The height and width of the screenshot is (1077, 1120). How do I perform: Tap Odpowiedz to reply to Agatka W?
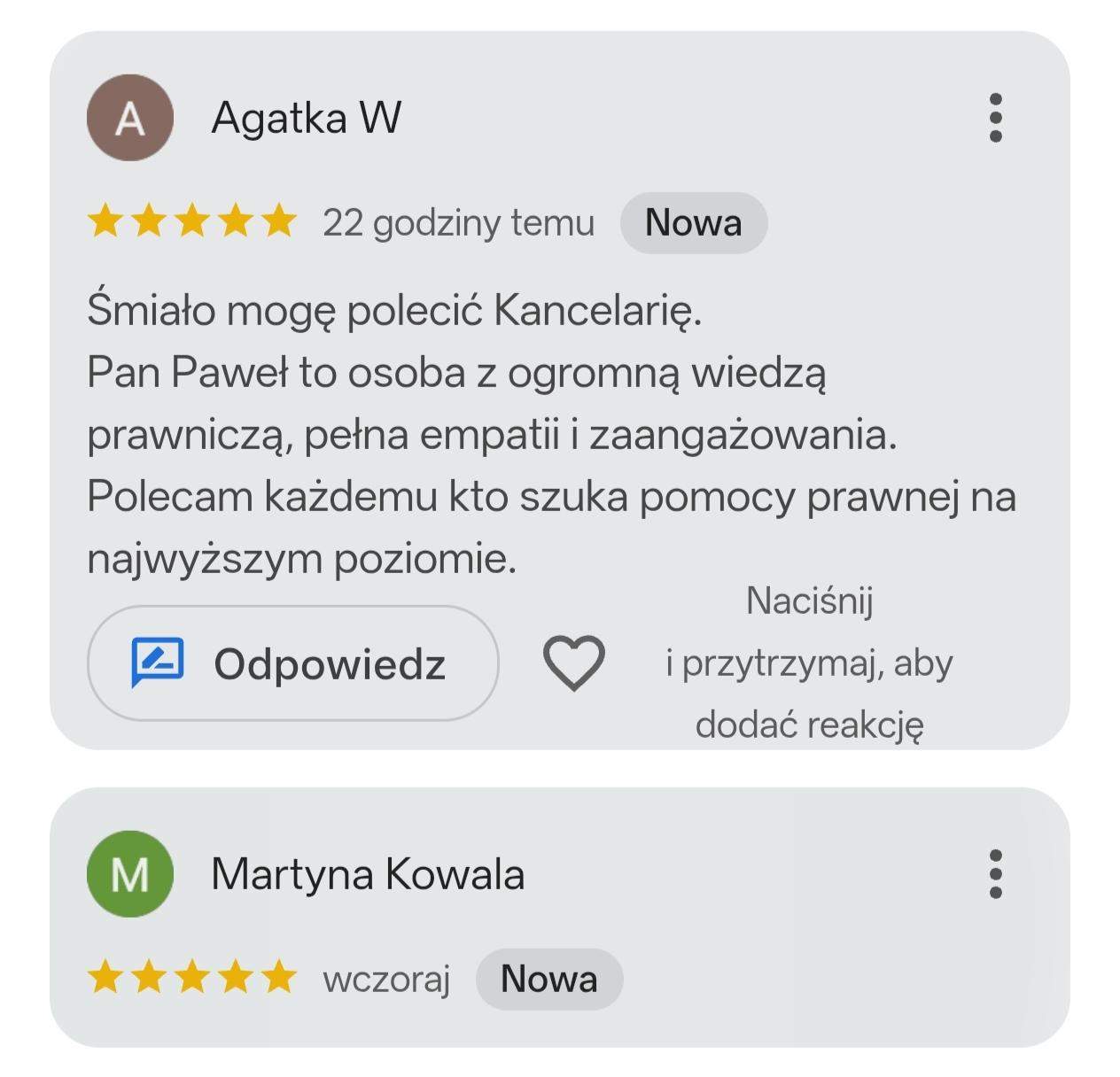coord(292,663)
